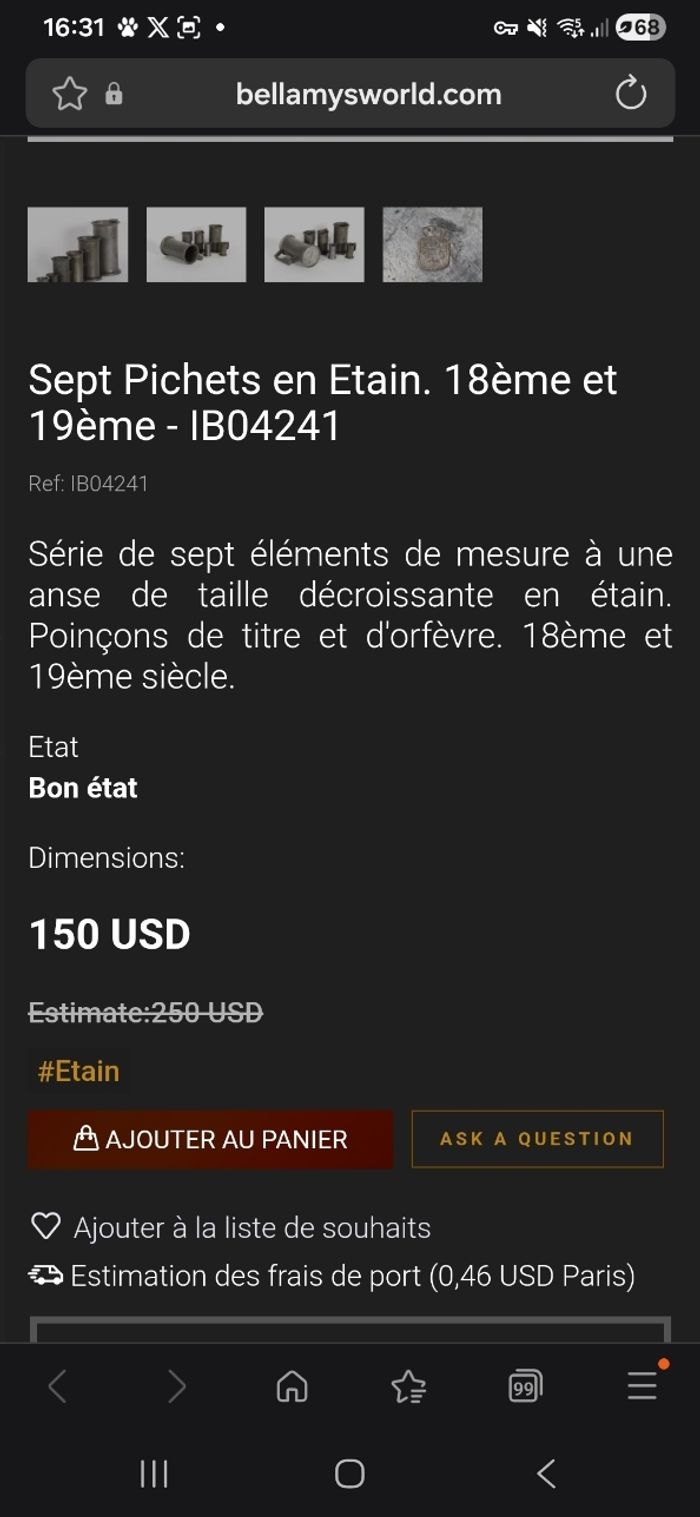Image resolution: width=700 pixels, height=1517 pixels.
Task: Reload the page
Action: (x=630, y=94)
